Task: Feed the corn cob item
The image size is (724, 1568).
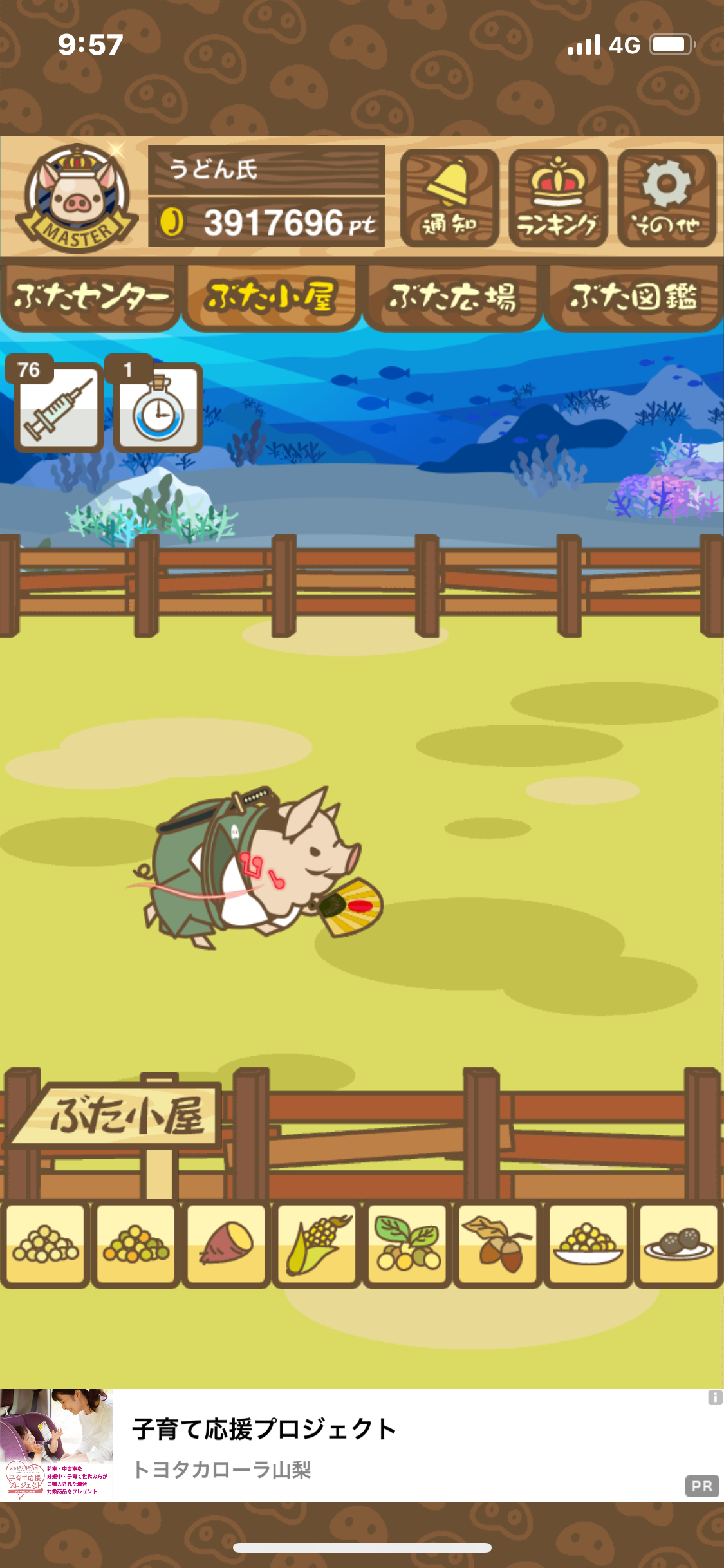Action: (x=317, y=1245)
